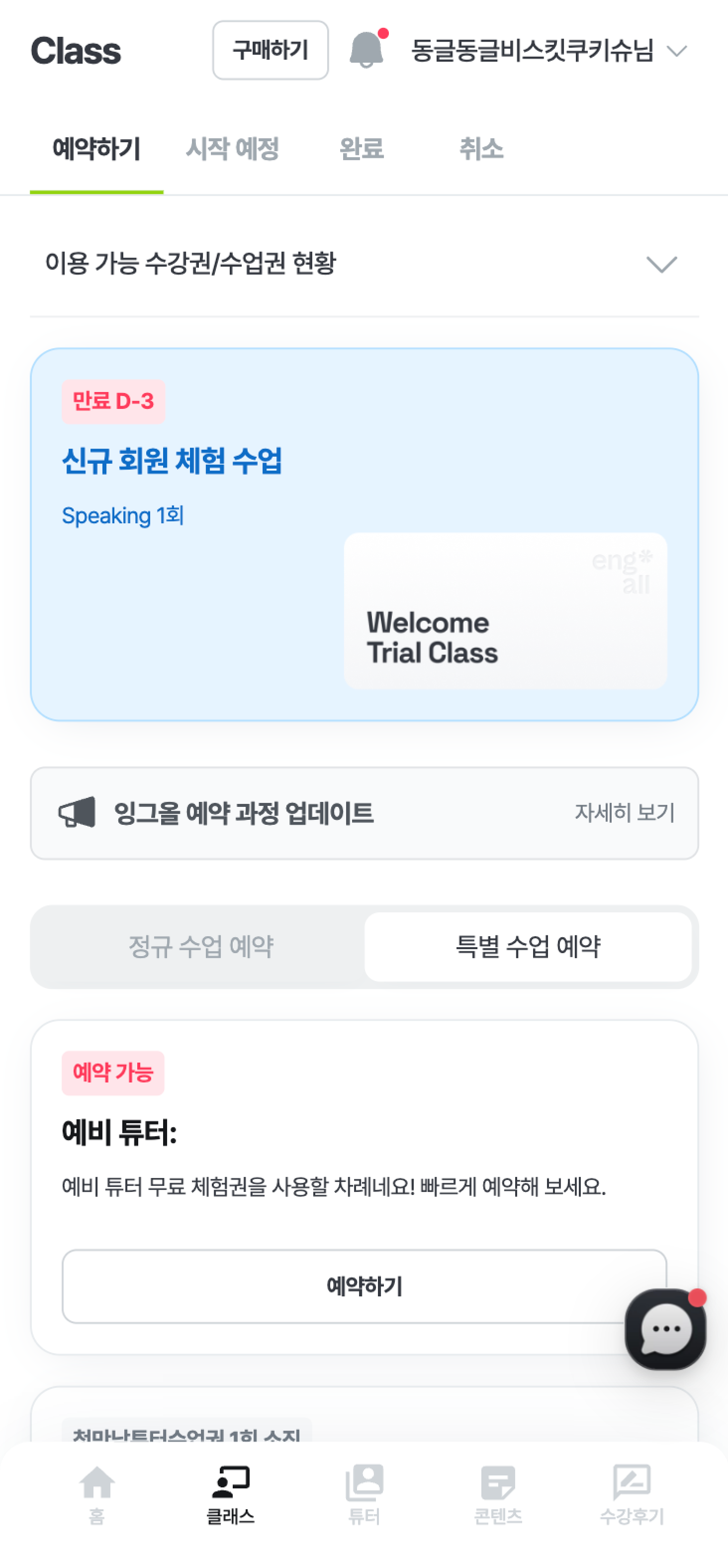Select the 특별 수업 예약 segment
Image resolution: width=728 pixels, height=1568 pixels.
coord(527,947)
